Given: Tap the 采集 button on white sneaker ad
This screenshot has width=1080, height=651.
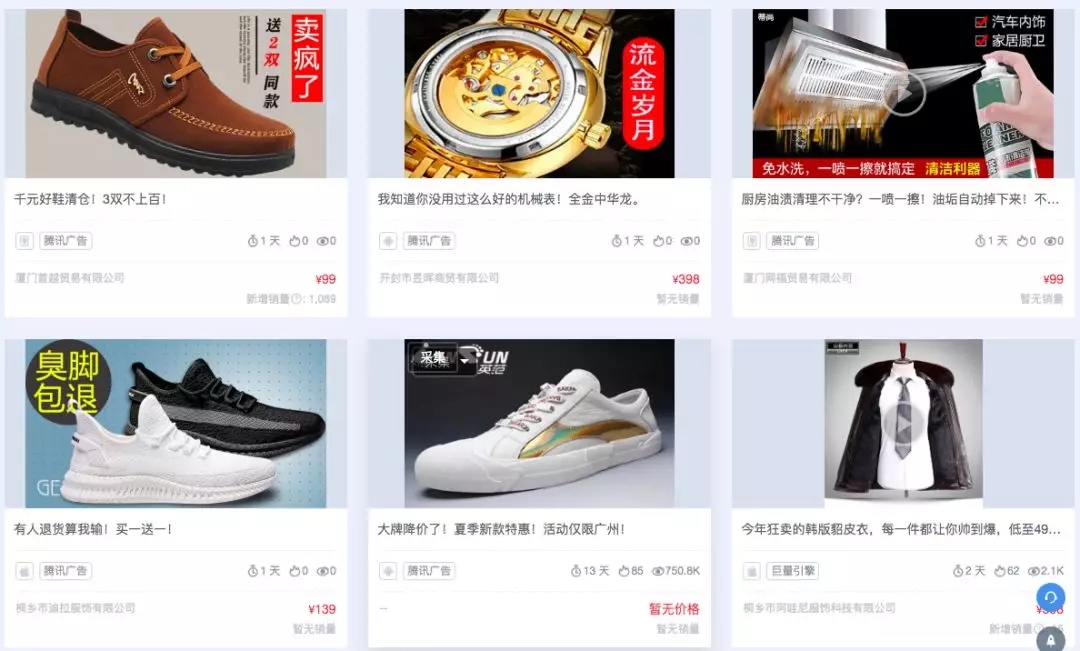Looking at the screenshot, I should pos(434,358).
